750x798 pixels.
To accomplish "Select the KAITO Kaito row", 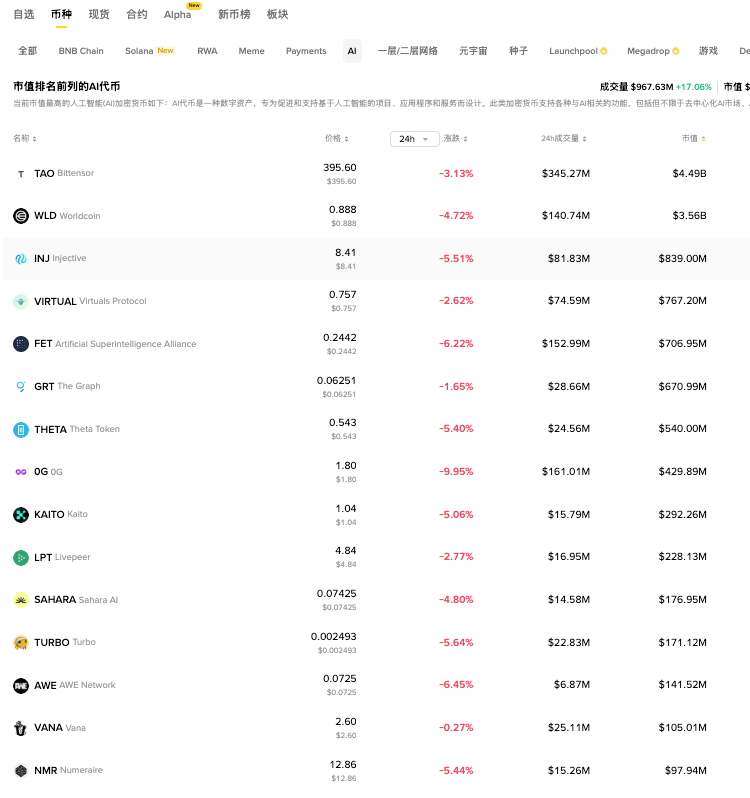I will tap(61, 514).
